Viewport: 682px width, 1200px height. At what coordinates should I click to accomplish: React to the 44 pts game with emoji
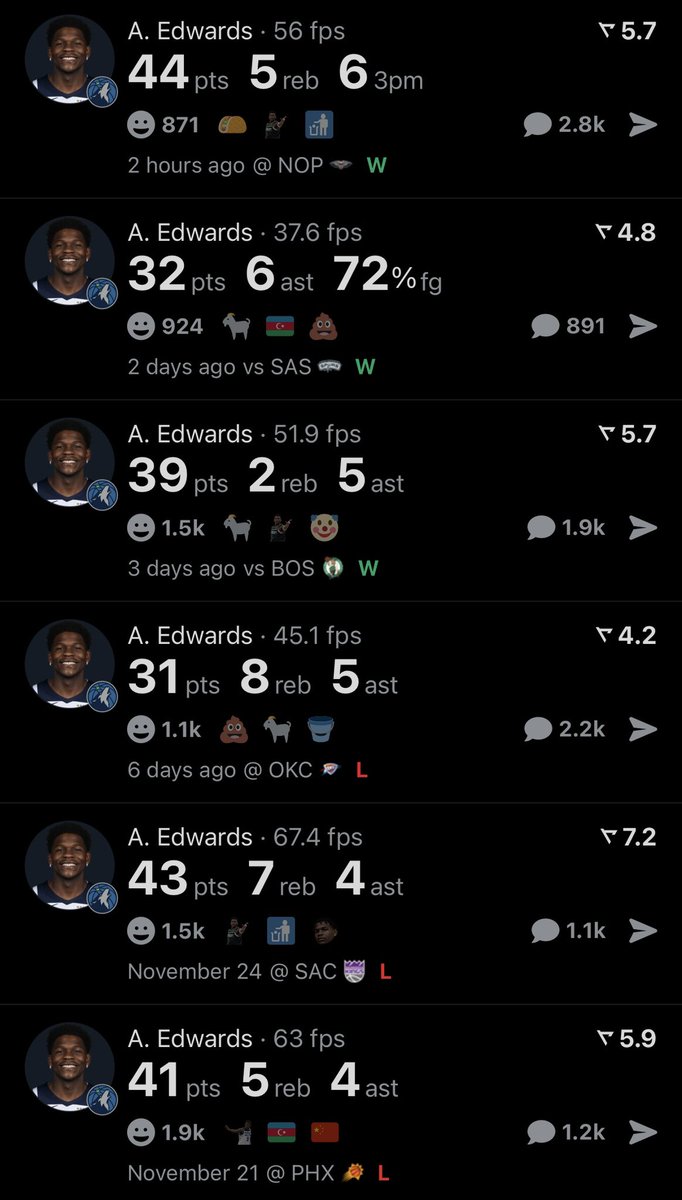point(143,125)
